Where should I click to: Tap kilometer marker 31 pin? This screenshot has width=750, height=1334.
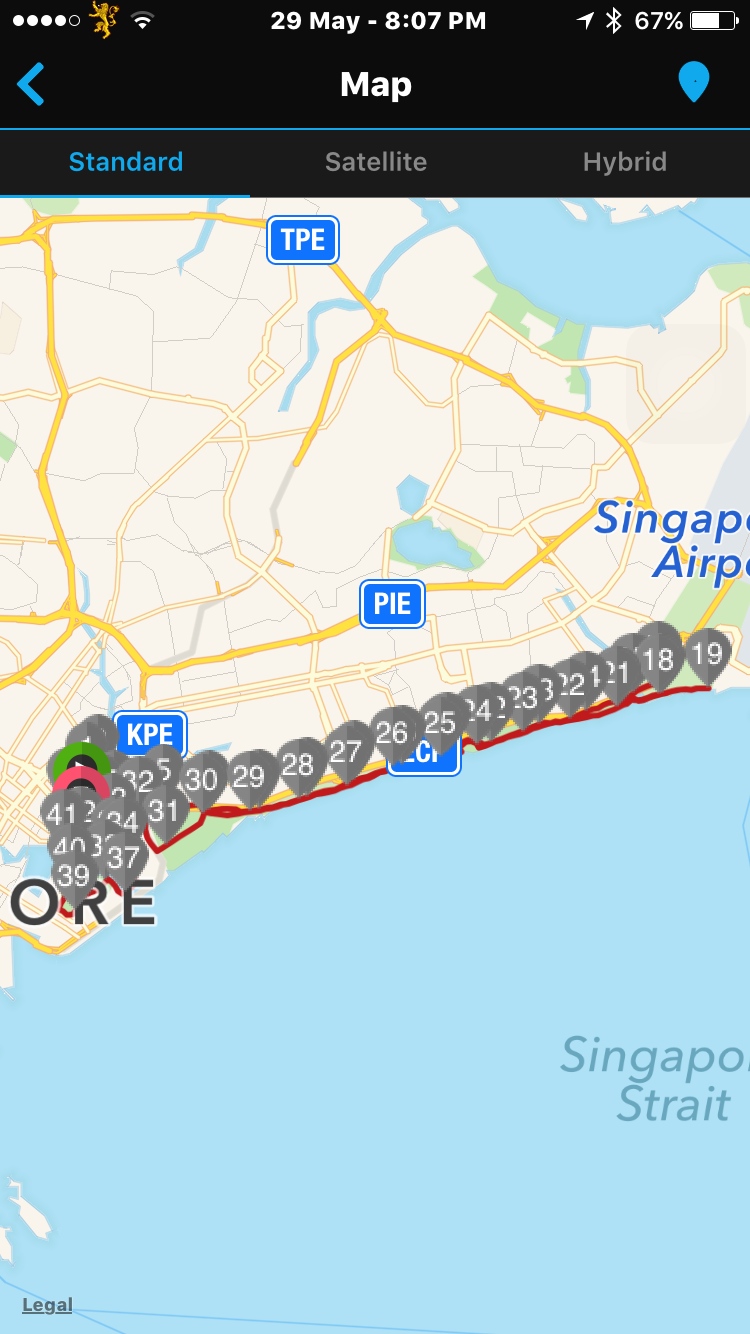[164, 810]
